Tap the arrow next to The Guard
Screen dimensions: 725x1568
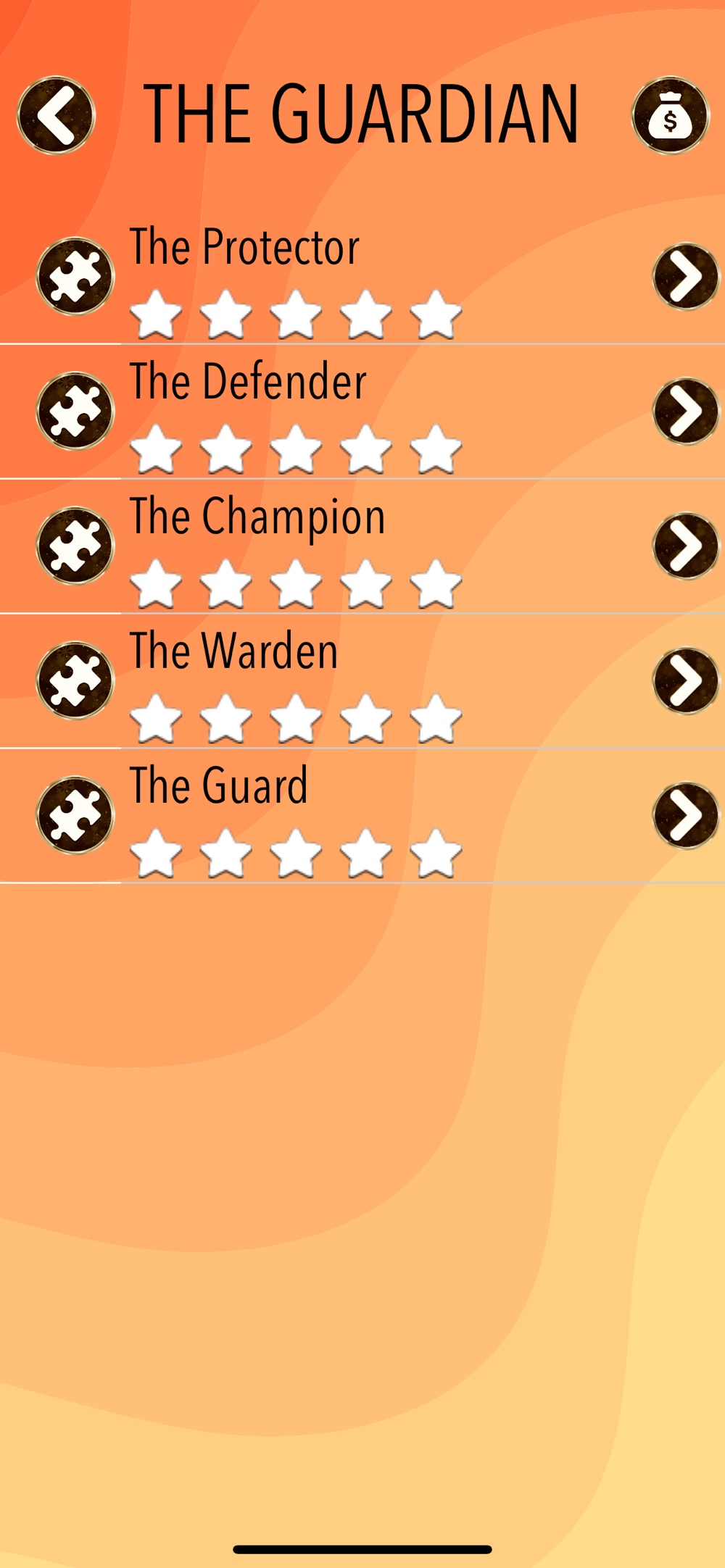click(x=685, y=815)
